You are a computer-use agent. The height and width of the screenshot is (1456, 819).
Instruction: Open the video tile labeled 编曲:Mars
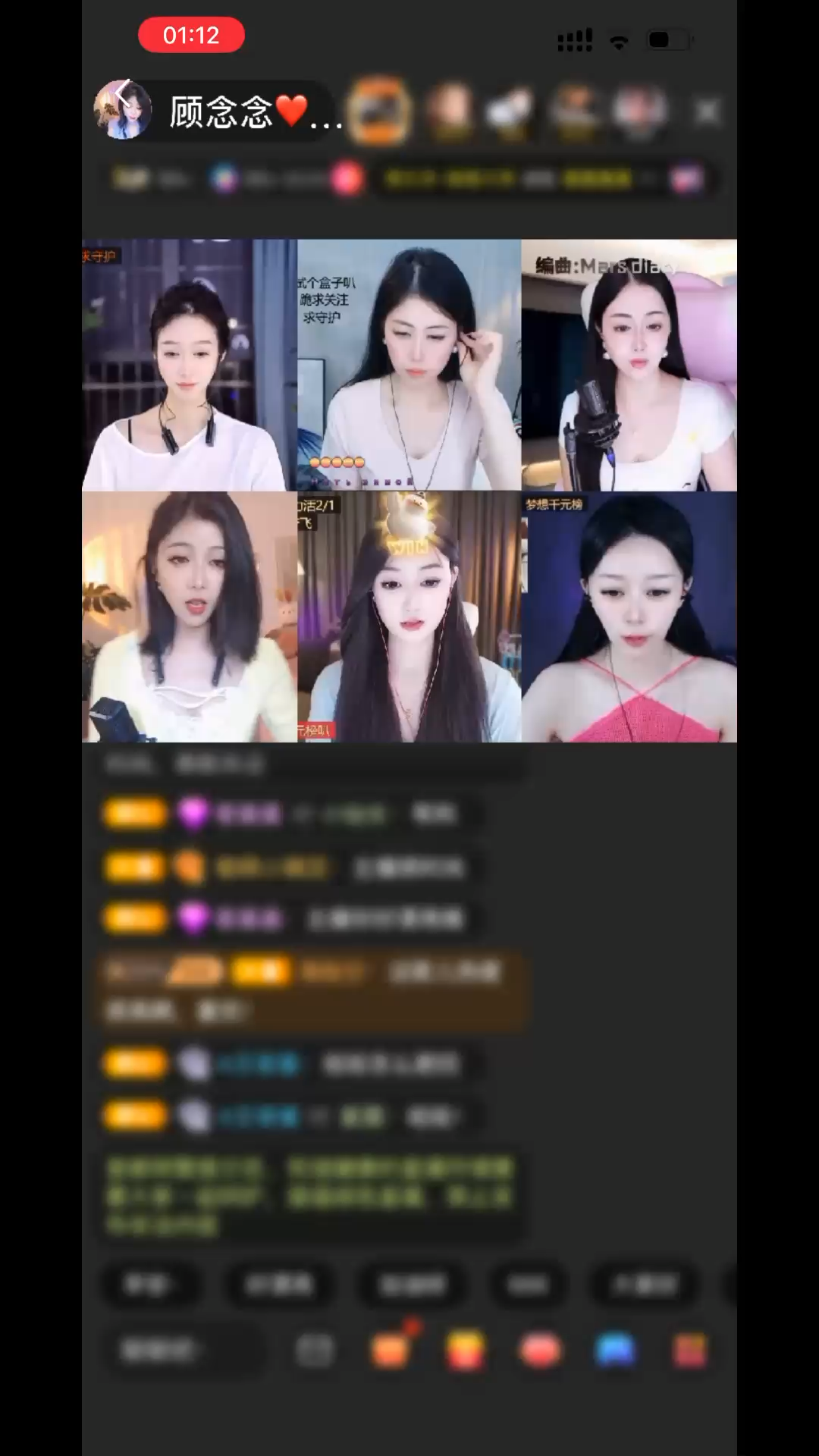coord(629,365)
